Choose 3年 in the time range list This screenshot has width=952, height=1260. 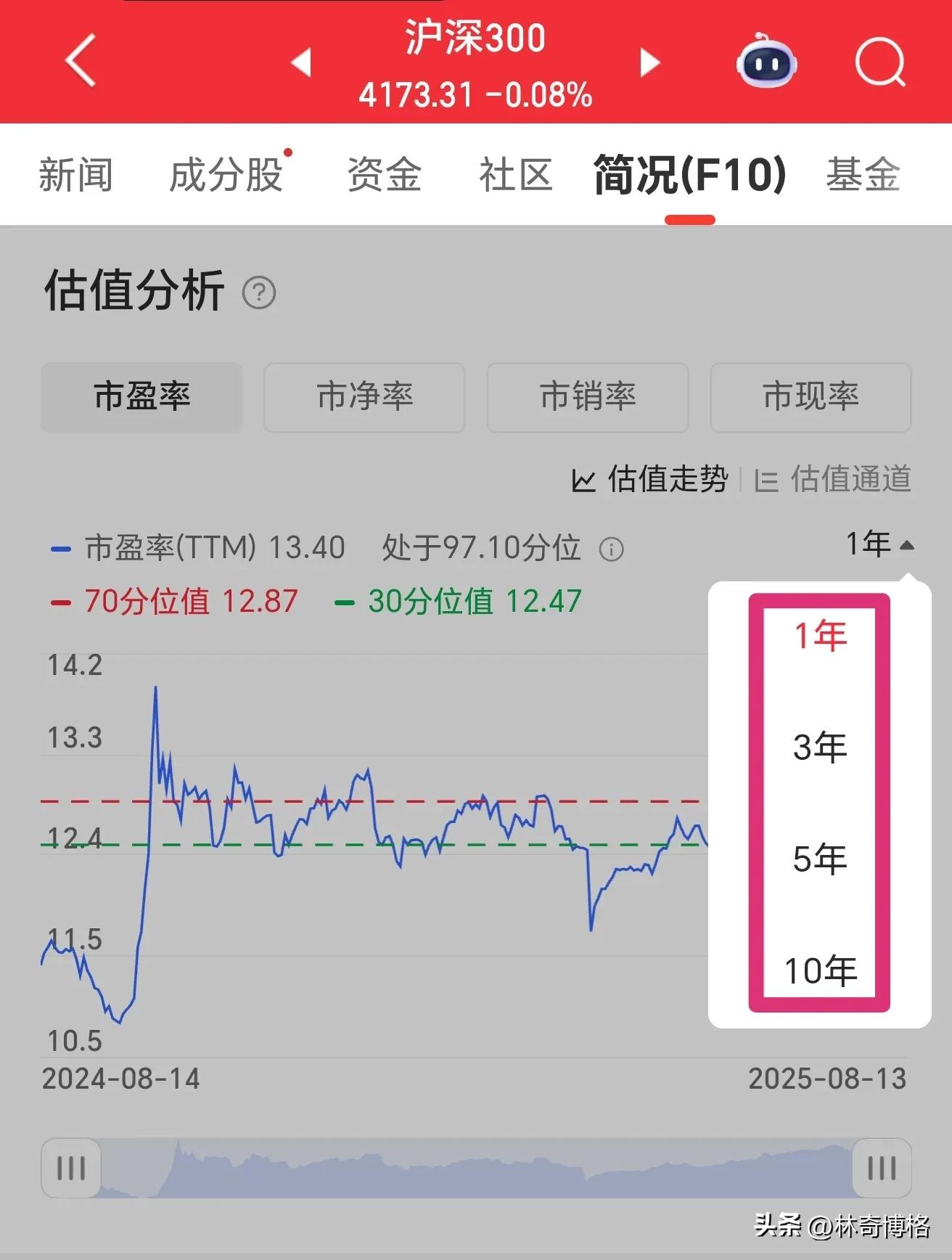[x=818, y=745]
